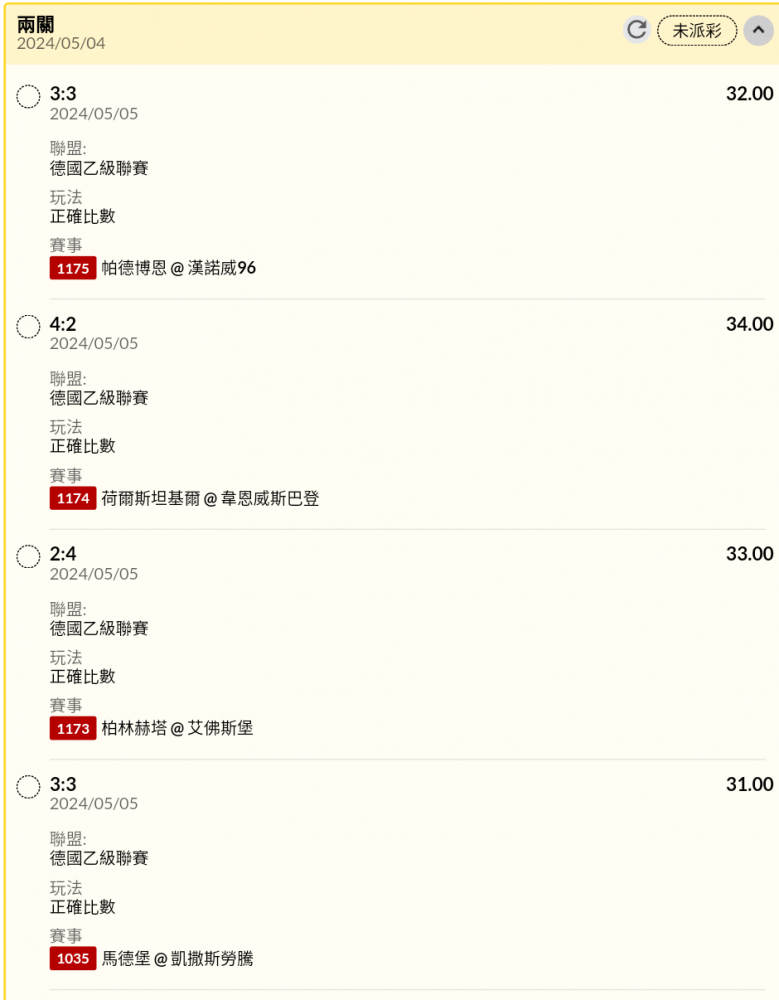Select the circle for match 1173
Screen dimensions: 779x1000
point(28,557)
